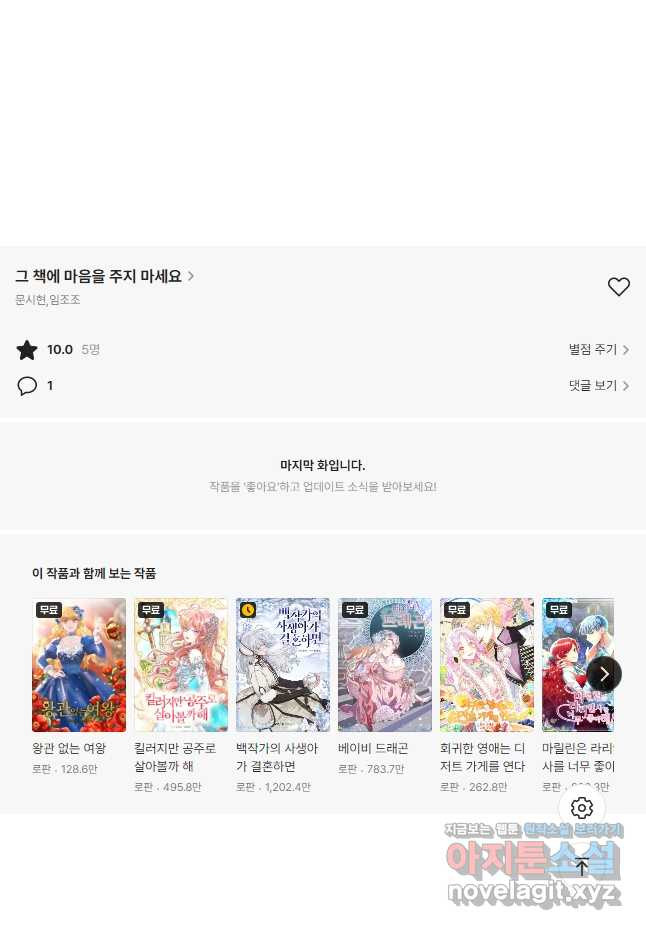
Task: Open 킬러지만 공주로 살아볼까 해
Action: click(x=181, y=665)
